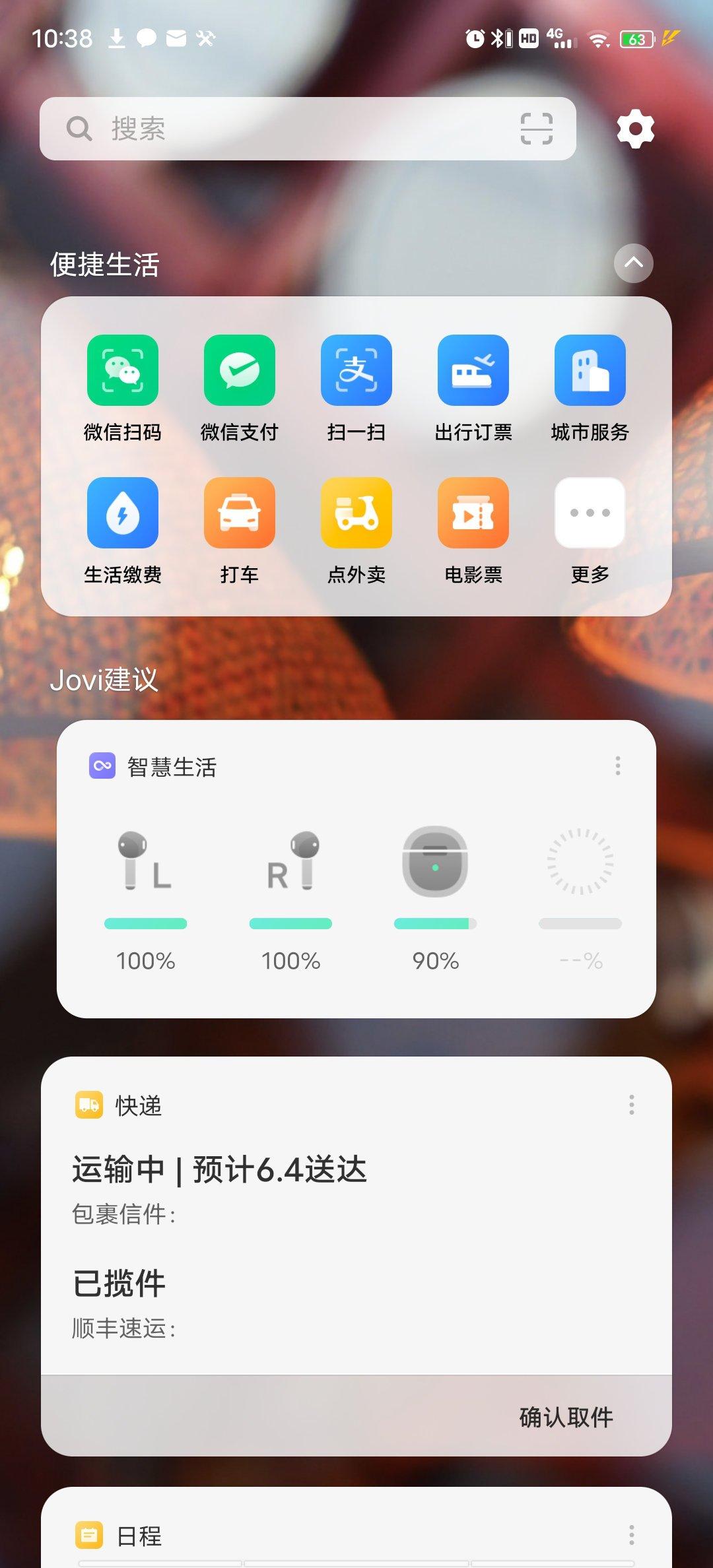Collapse the 便捷生活 section

tap(633, 263)
